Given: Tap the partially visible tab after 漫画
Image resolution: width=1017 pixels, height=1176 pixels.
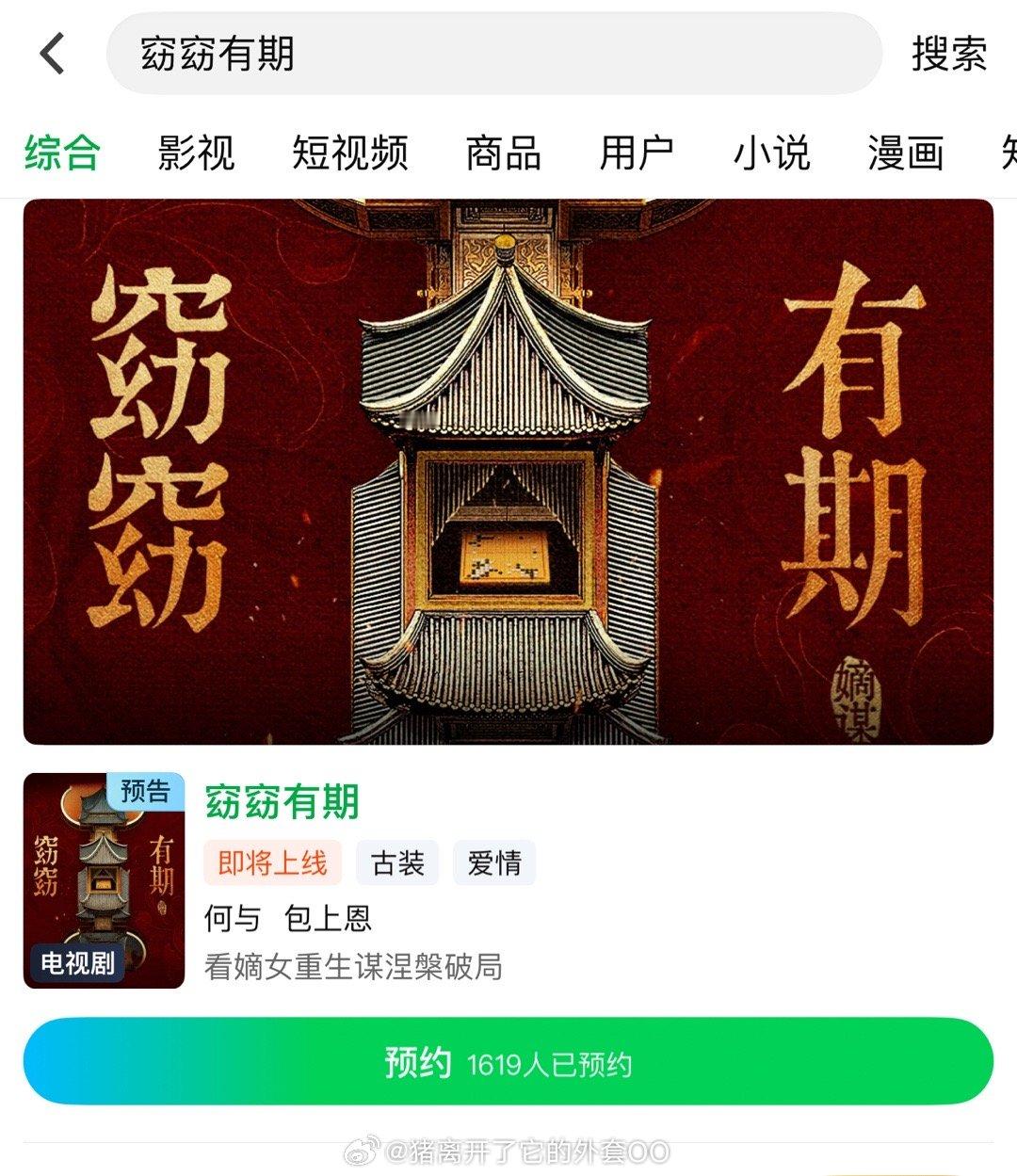Looking at the screenshot, I should (x=1006, y=153).
